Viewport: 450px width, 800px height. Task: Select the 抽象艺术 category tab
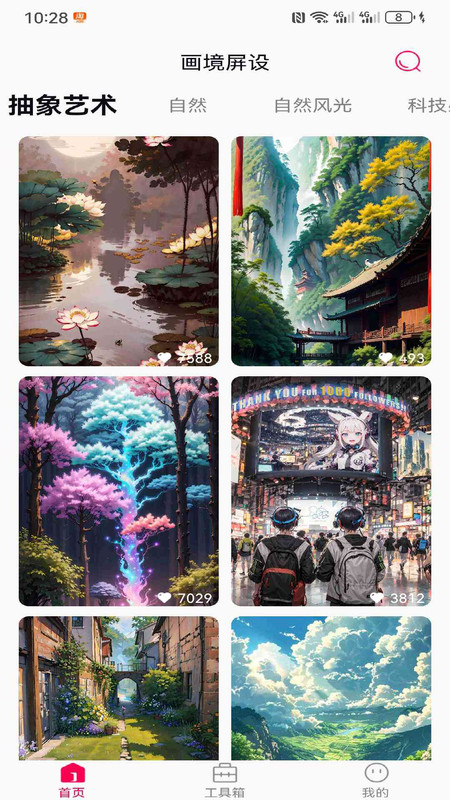(62, 105)
